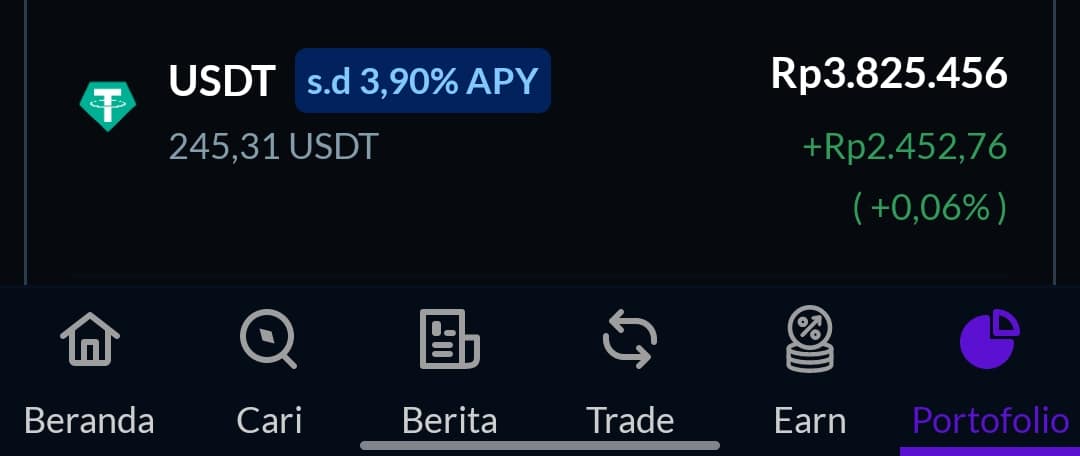Select the Portofolio tab
Screen dimensions: 1080x456
click(989, 372)
